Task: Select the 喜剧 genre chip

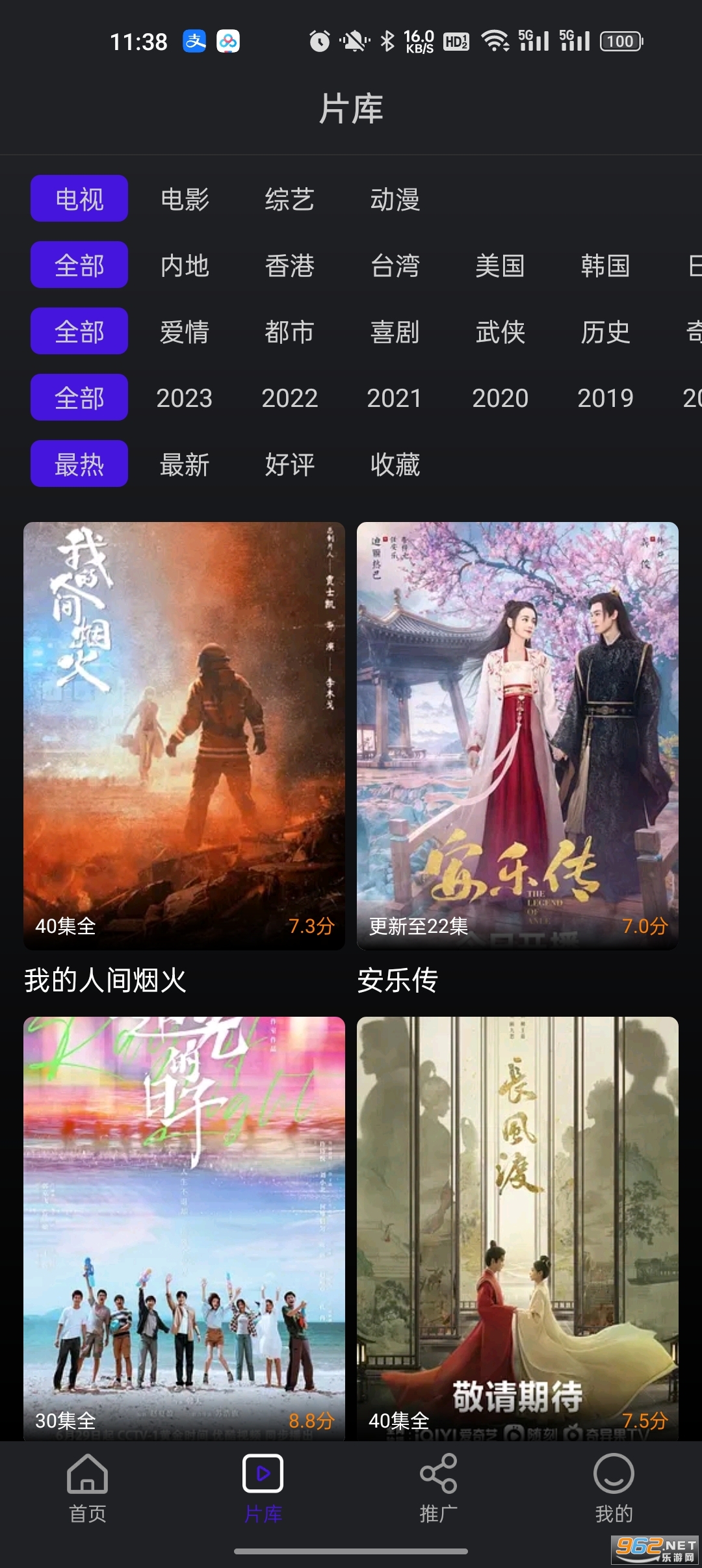Action: [x=395, y=332]
